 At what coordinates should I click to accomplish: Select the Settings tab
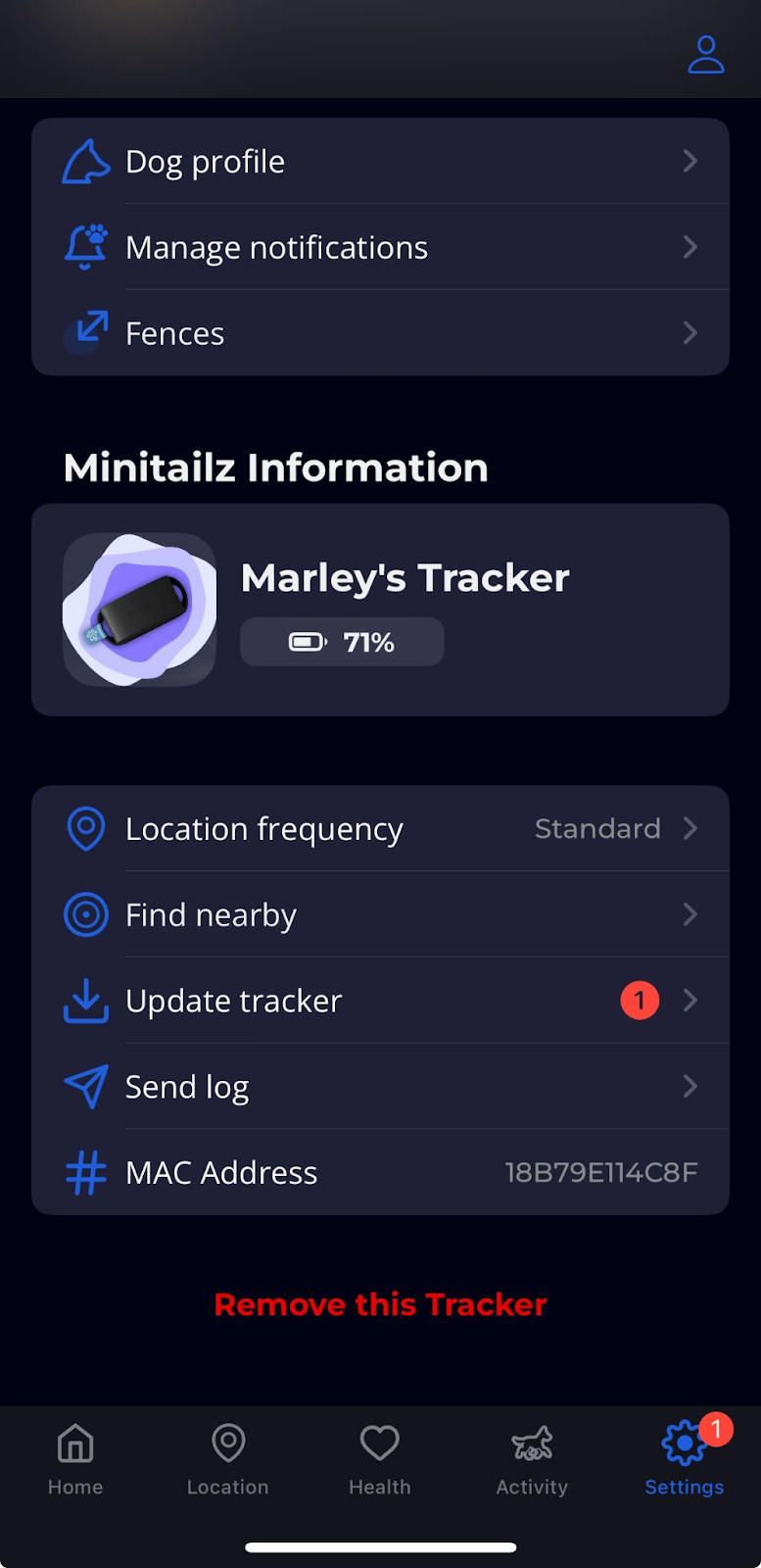pos(684,1460)
